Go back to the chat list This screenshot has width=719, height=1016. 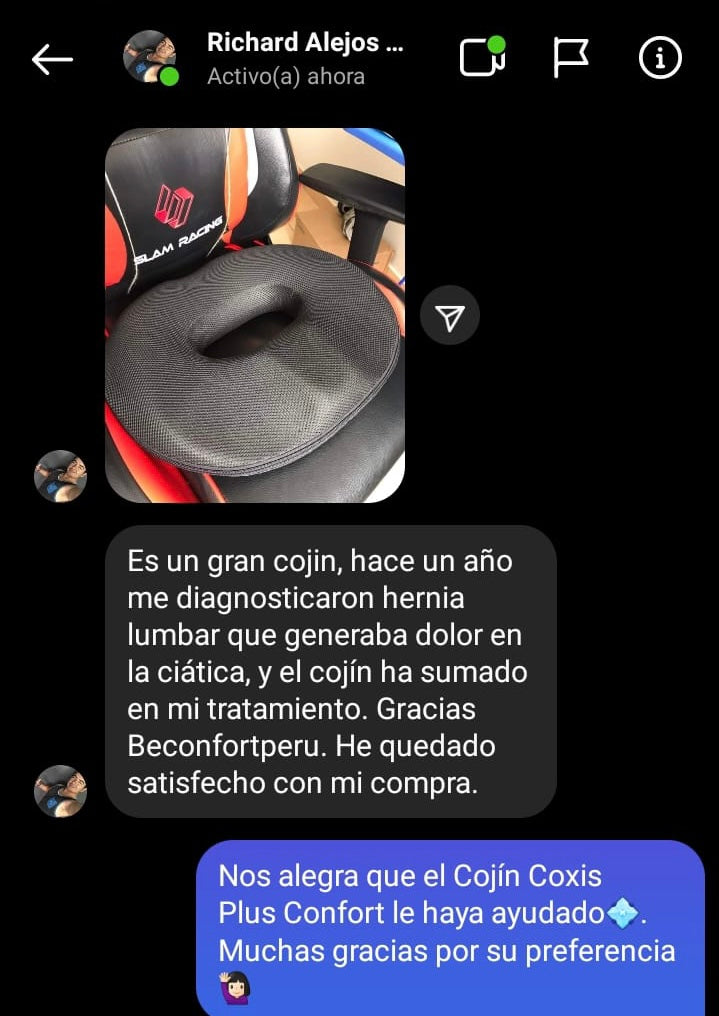[x=52, y=60]
